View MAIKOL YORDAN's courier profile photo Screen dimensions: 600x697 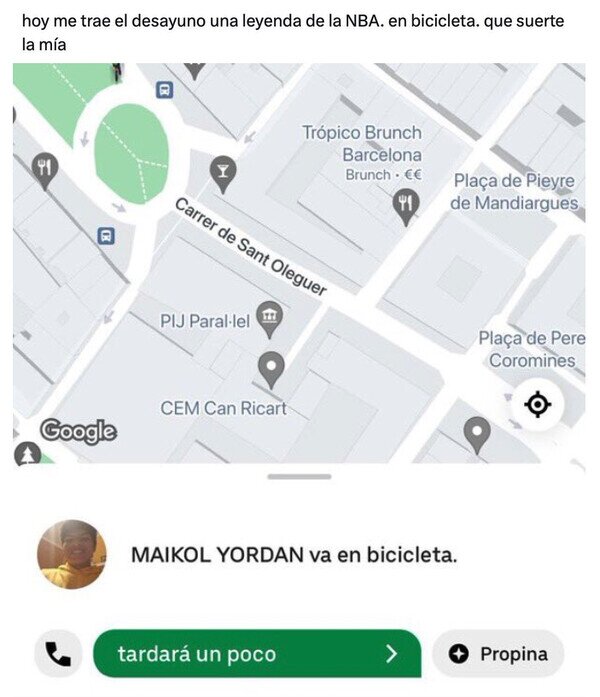coord(72,554)
